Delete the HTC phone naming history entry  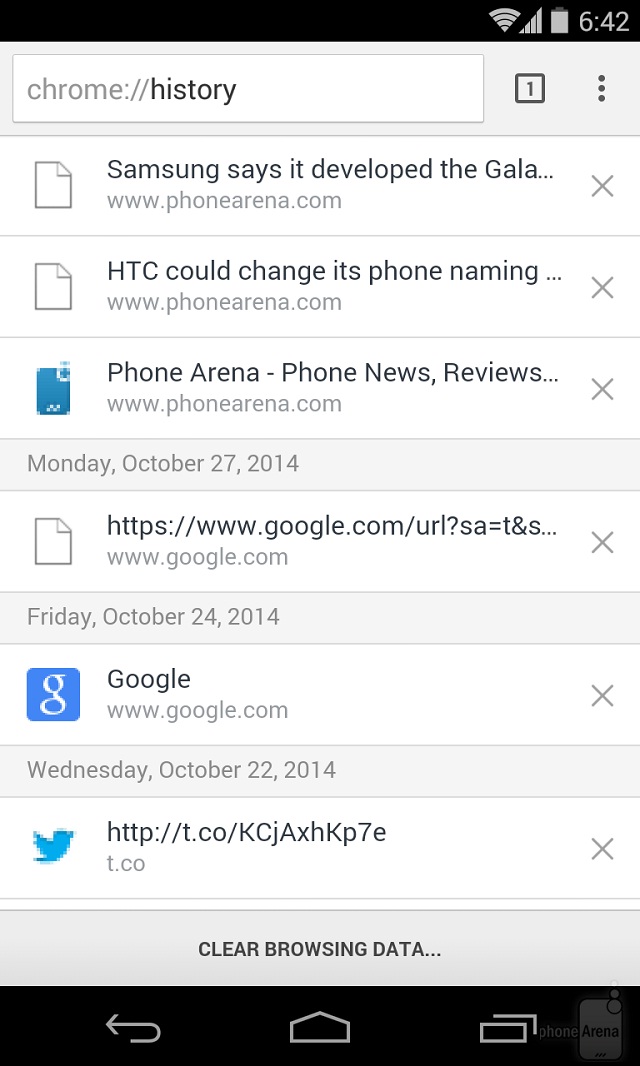[602, 288]
